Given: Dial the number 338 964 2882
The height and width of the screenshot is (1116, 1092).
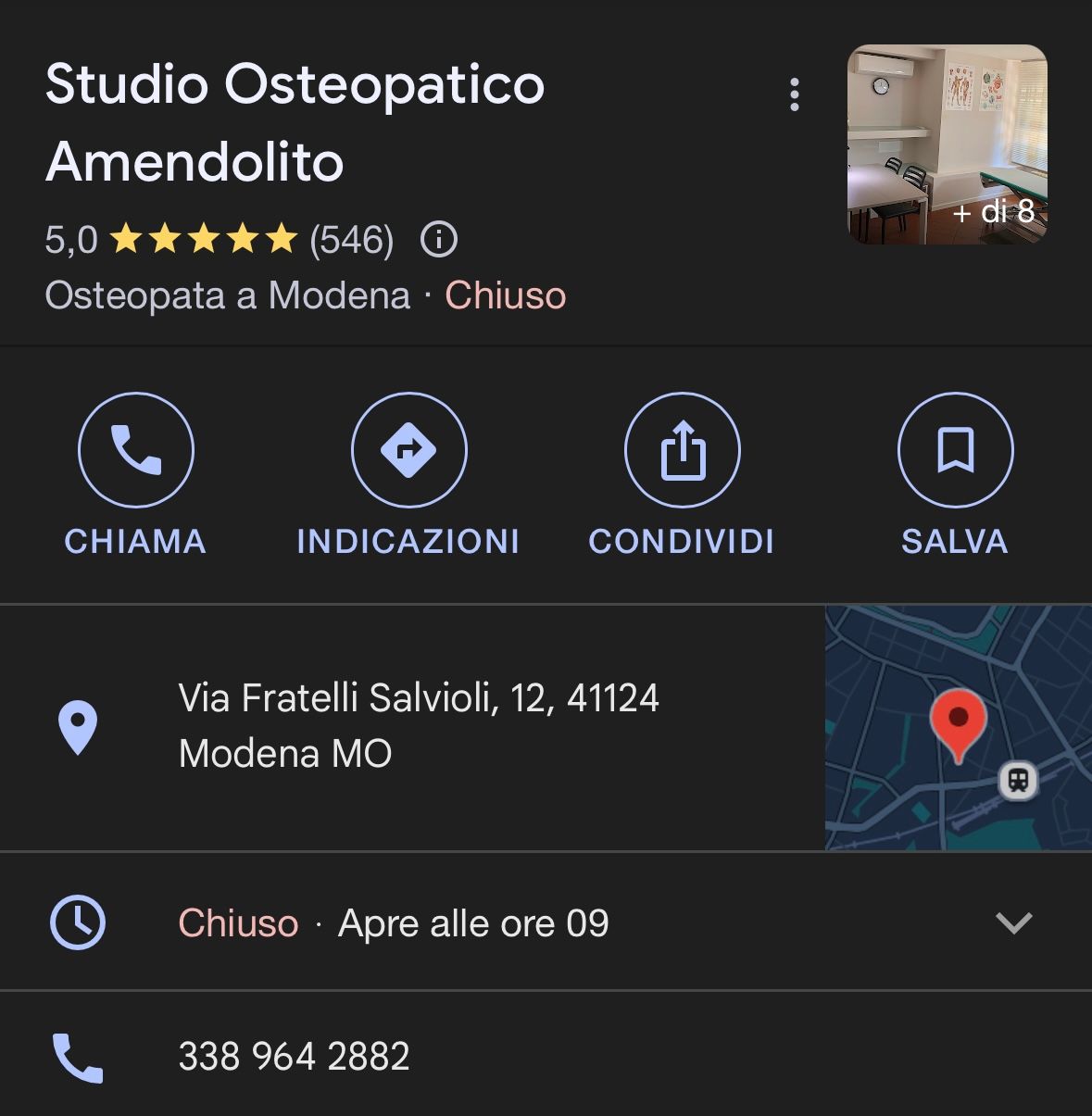Looking at the screenshot, I should [x=294, y=1056].
